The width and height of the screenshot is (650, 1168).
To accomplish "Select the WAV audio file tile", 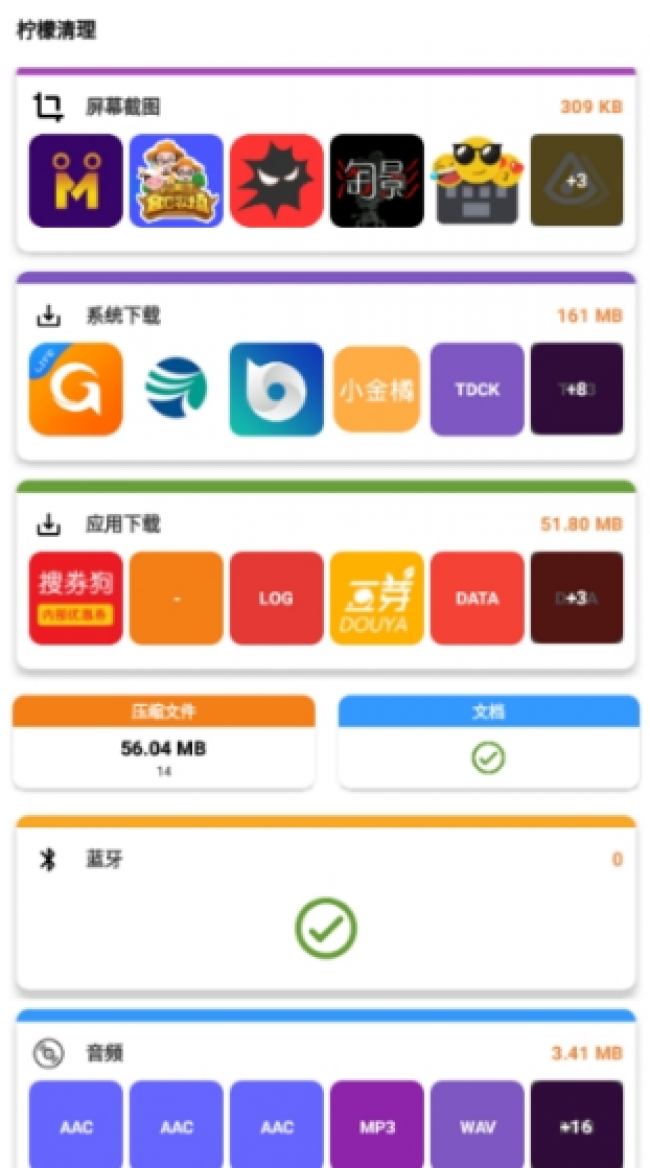I will click(x=477, y=1126).
